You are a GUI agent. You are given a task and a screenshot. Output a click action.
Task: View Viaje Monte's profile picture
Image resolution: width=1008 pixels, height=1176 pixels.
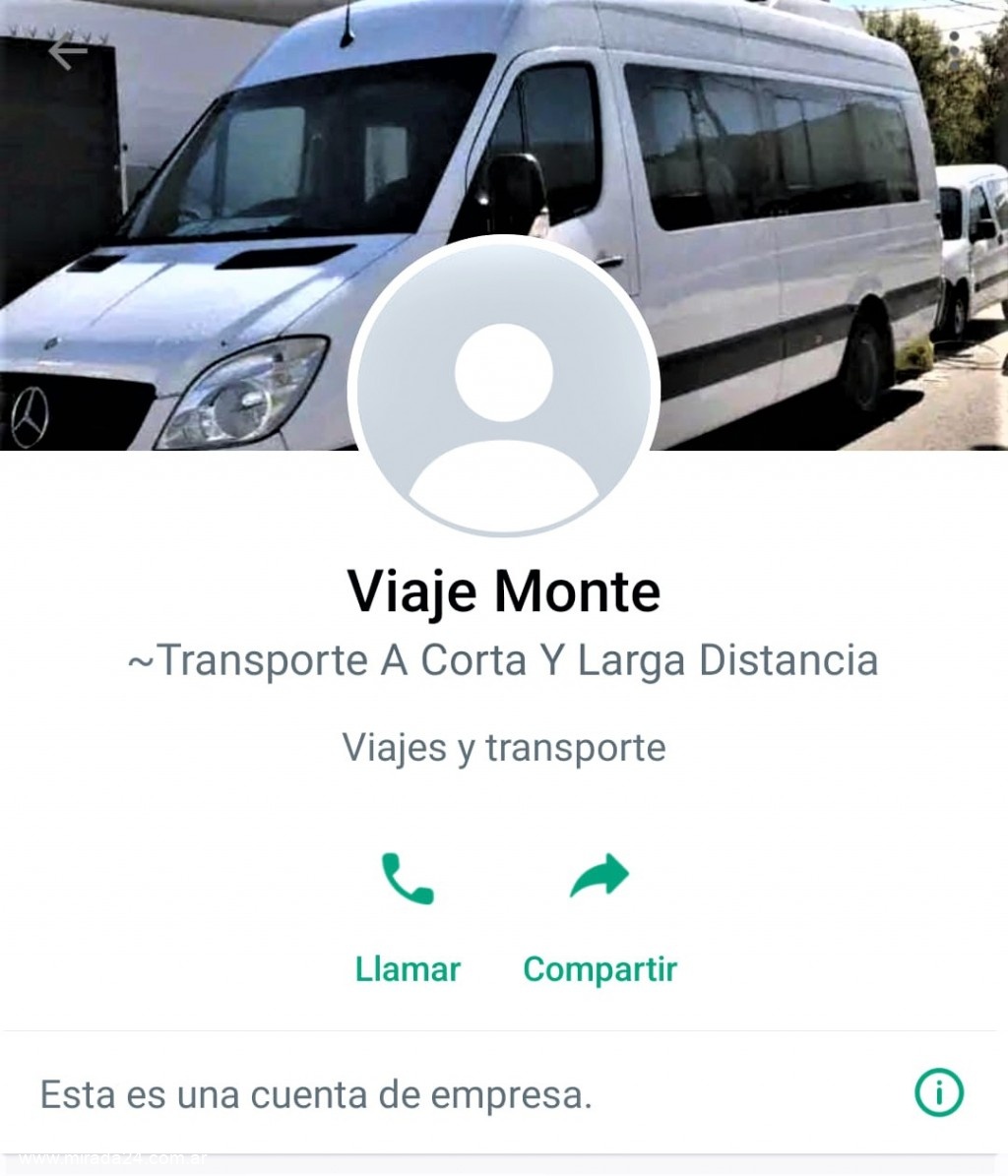tap(503, 388)
